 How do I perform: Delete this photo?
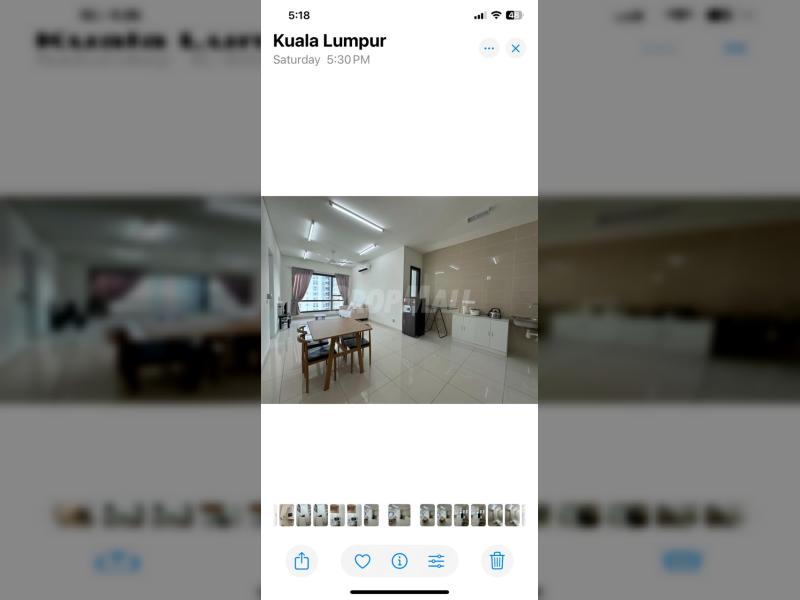pos(497,561)
